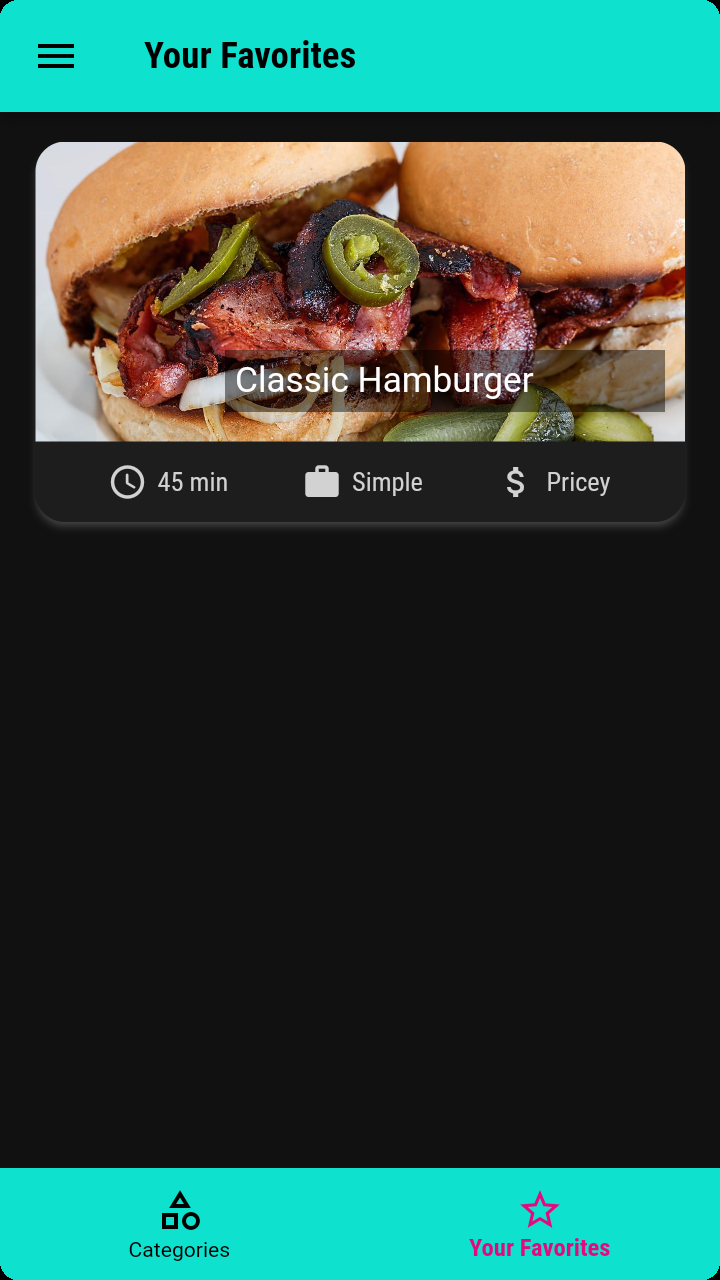This screenshot has height=1280, width=720.
Task: Click the clock icon next to 45 min
Action: pos(127,481)
